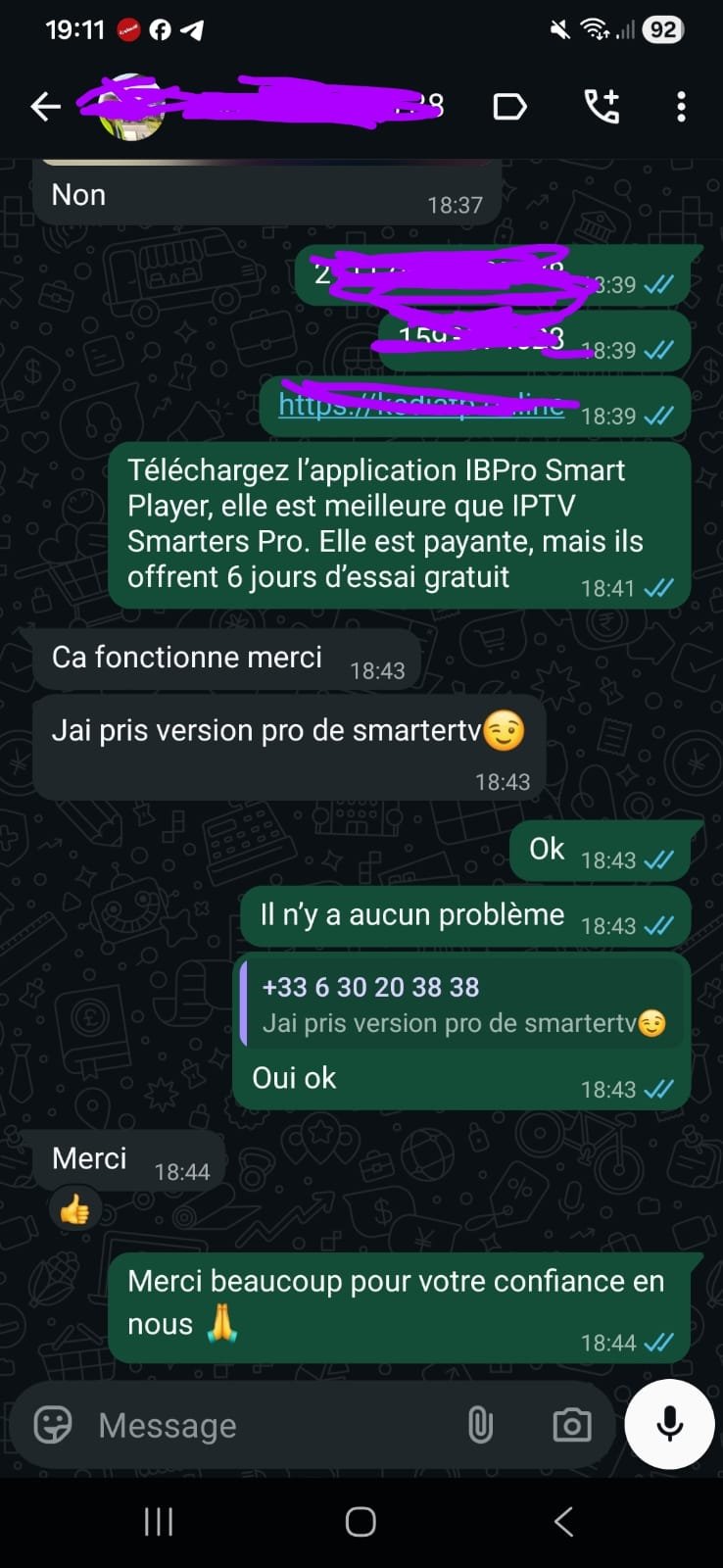The height and width of the screenshot is (1568, 723).
Task: Open the overflow menu
Action: coord(681,107)
